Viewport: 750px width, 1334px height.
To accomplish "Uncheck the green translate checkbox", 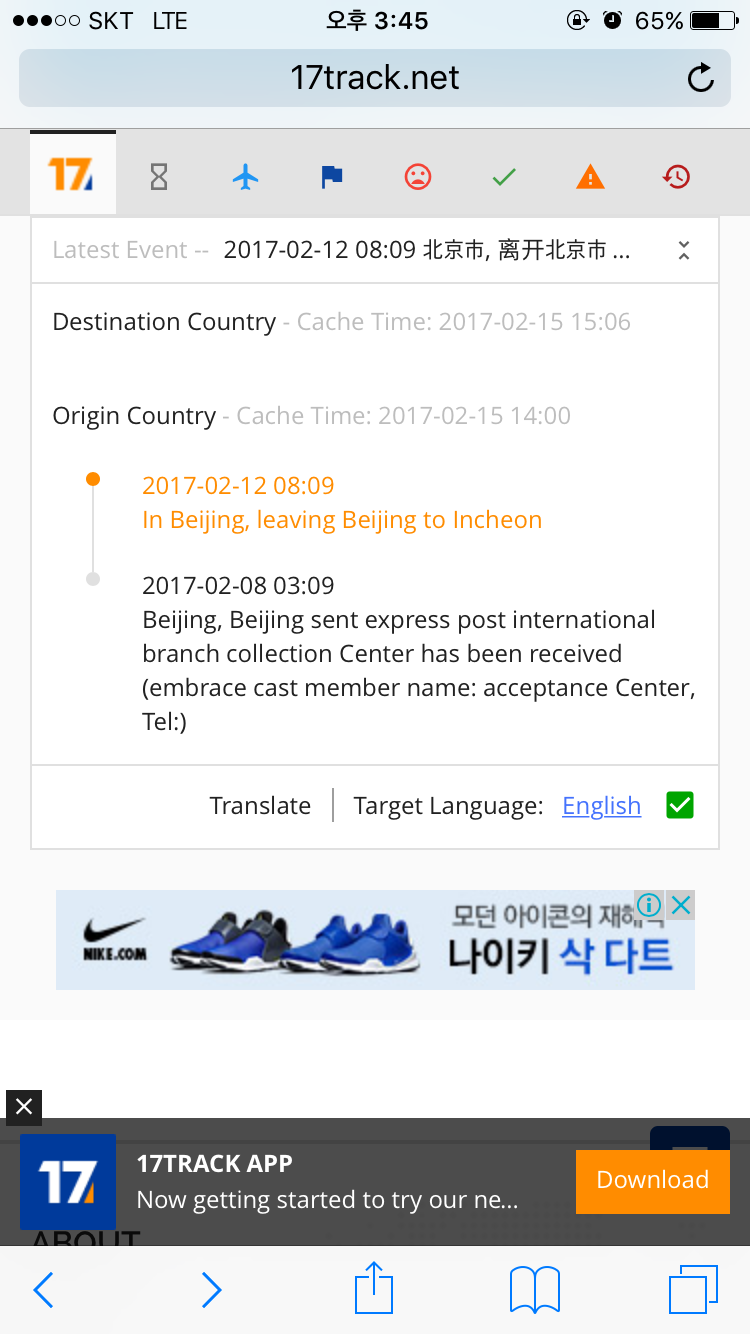I will point(680,805).
